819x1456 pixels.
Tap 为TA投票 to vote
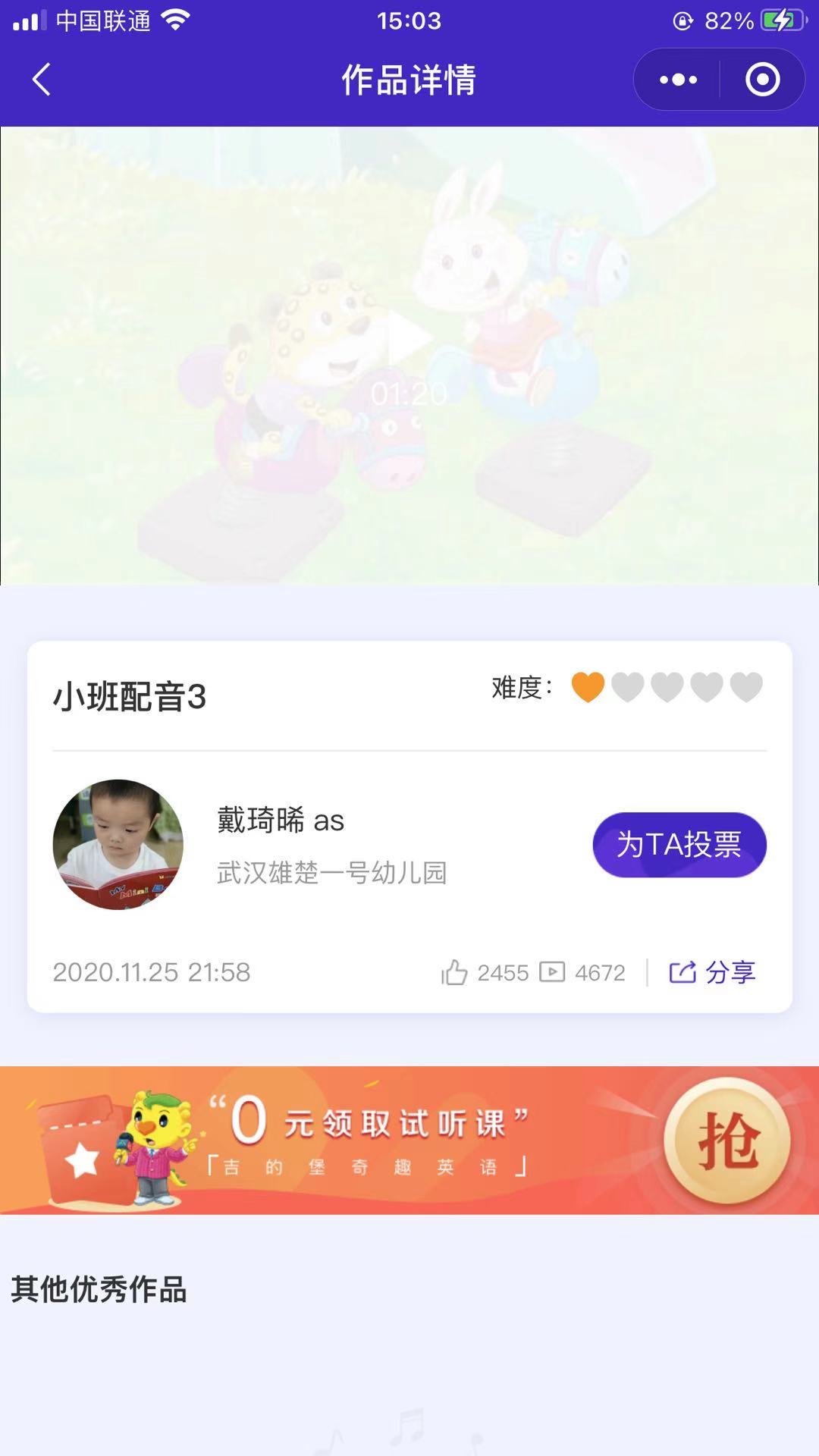click(x=679, y=844)
